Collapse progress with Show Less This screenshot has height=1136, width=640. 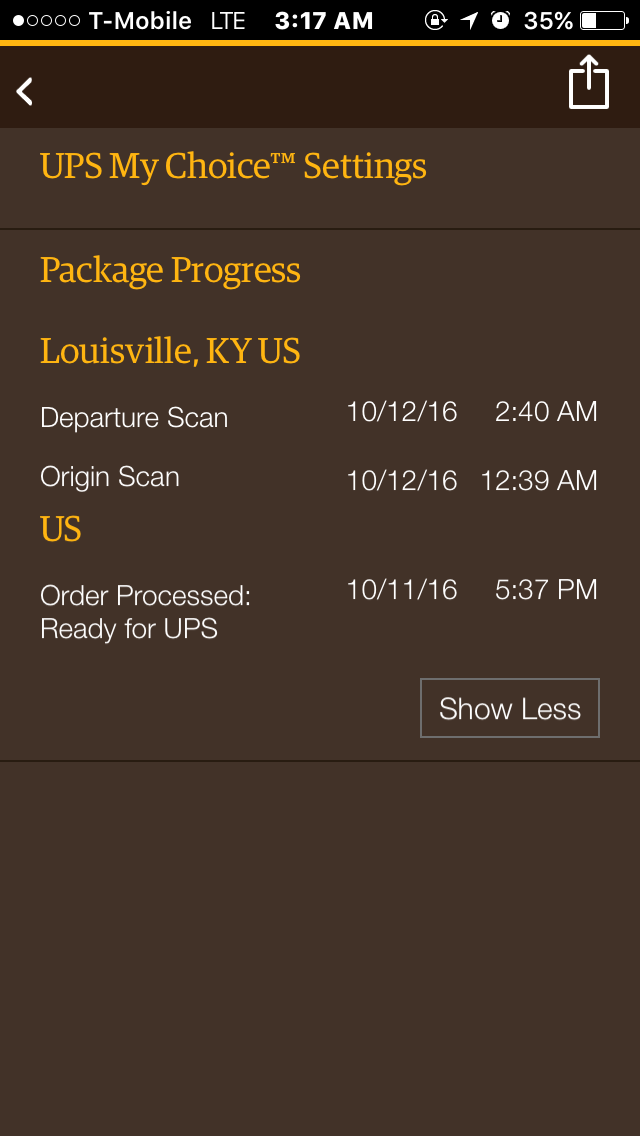point(510,708)
